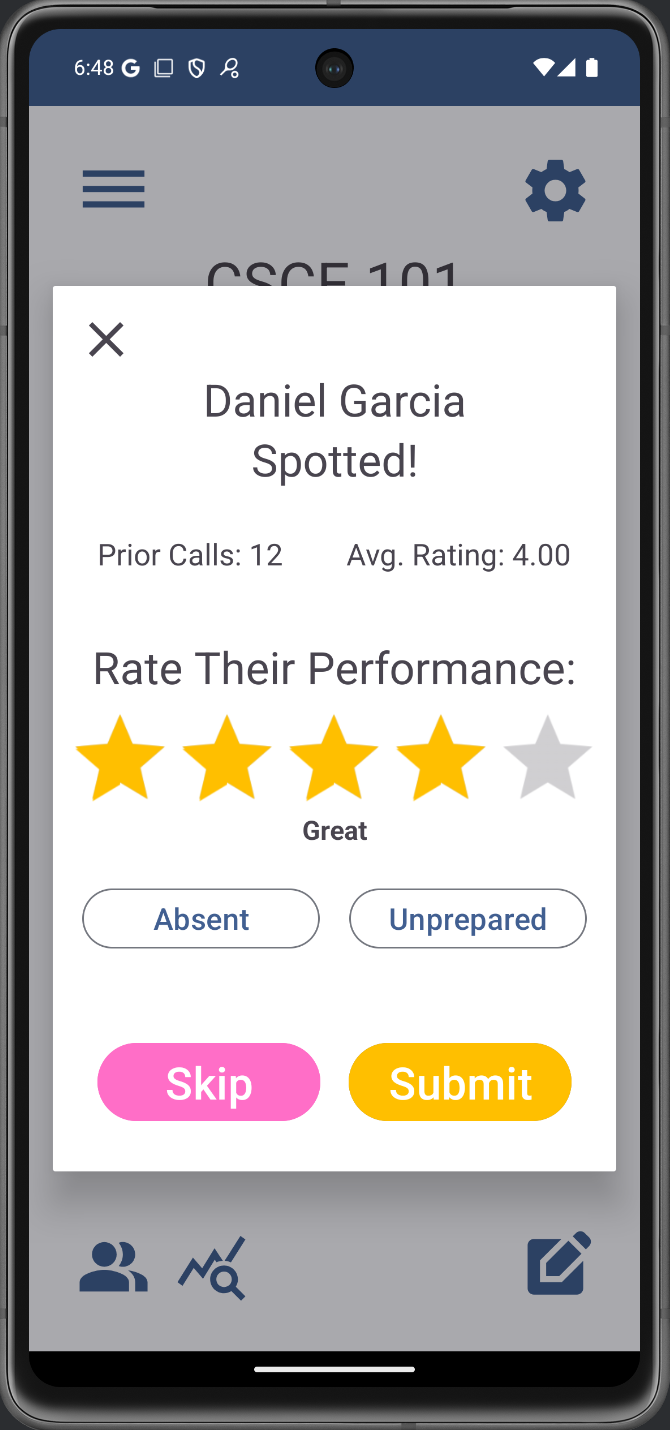Screen dimensions: 670x1430
Task: Rate performance one star
Action: [x=120, y=758]
